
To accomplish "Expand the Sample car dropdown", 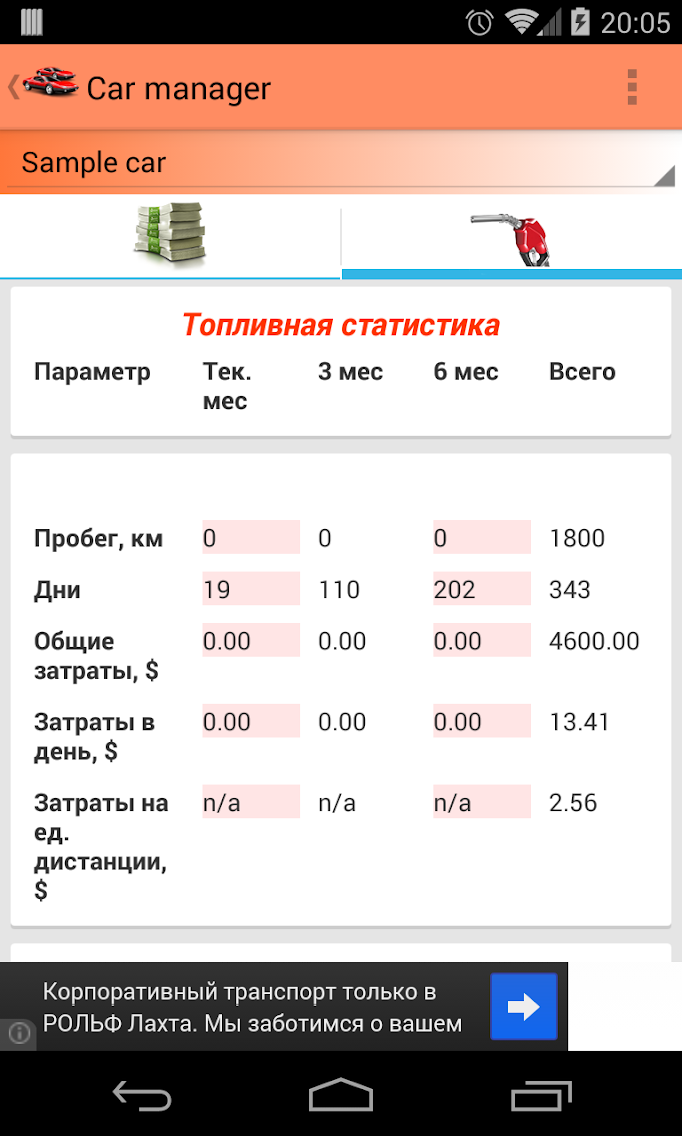I will click(x=340, y=163).
